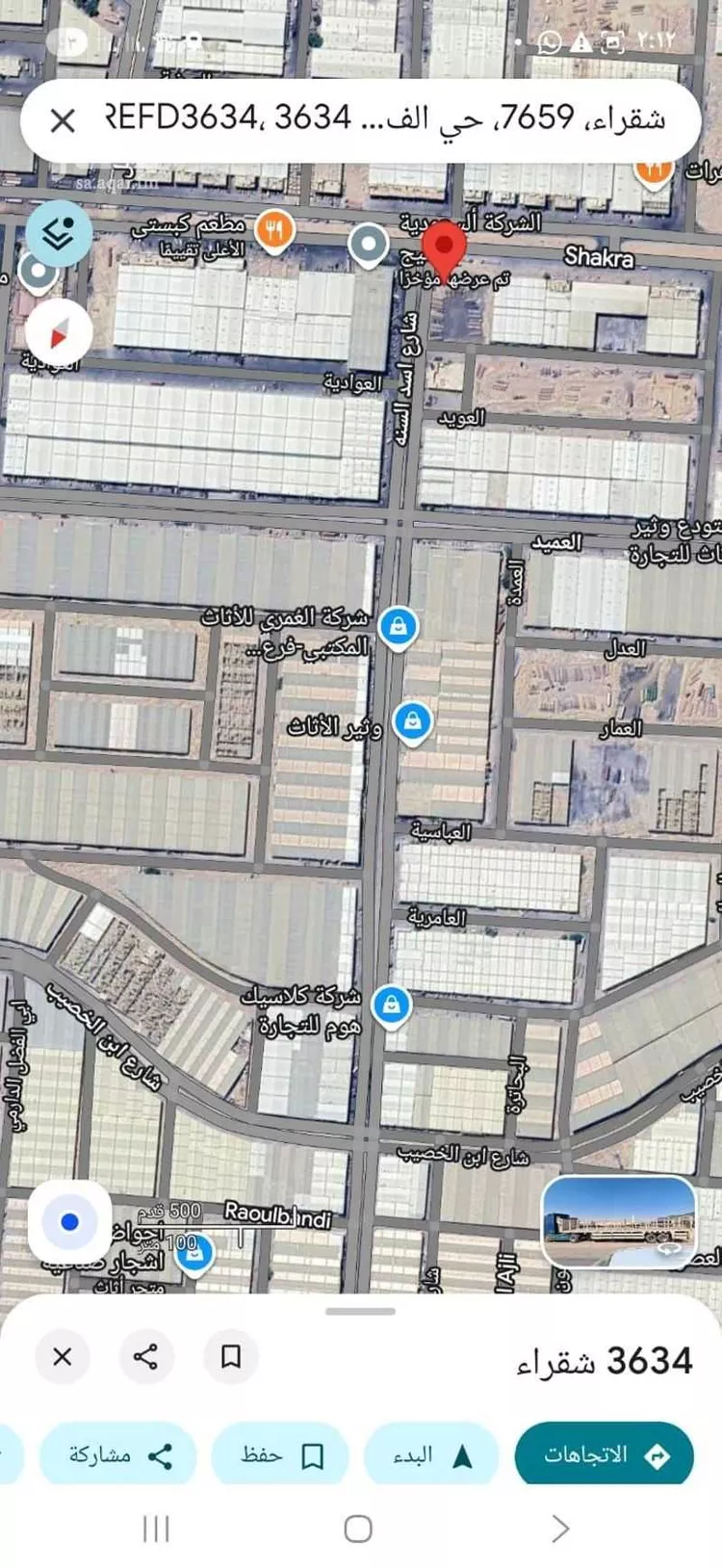Start navigation with the البدء button

[x=431, y=1455]
